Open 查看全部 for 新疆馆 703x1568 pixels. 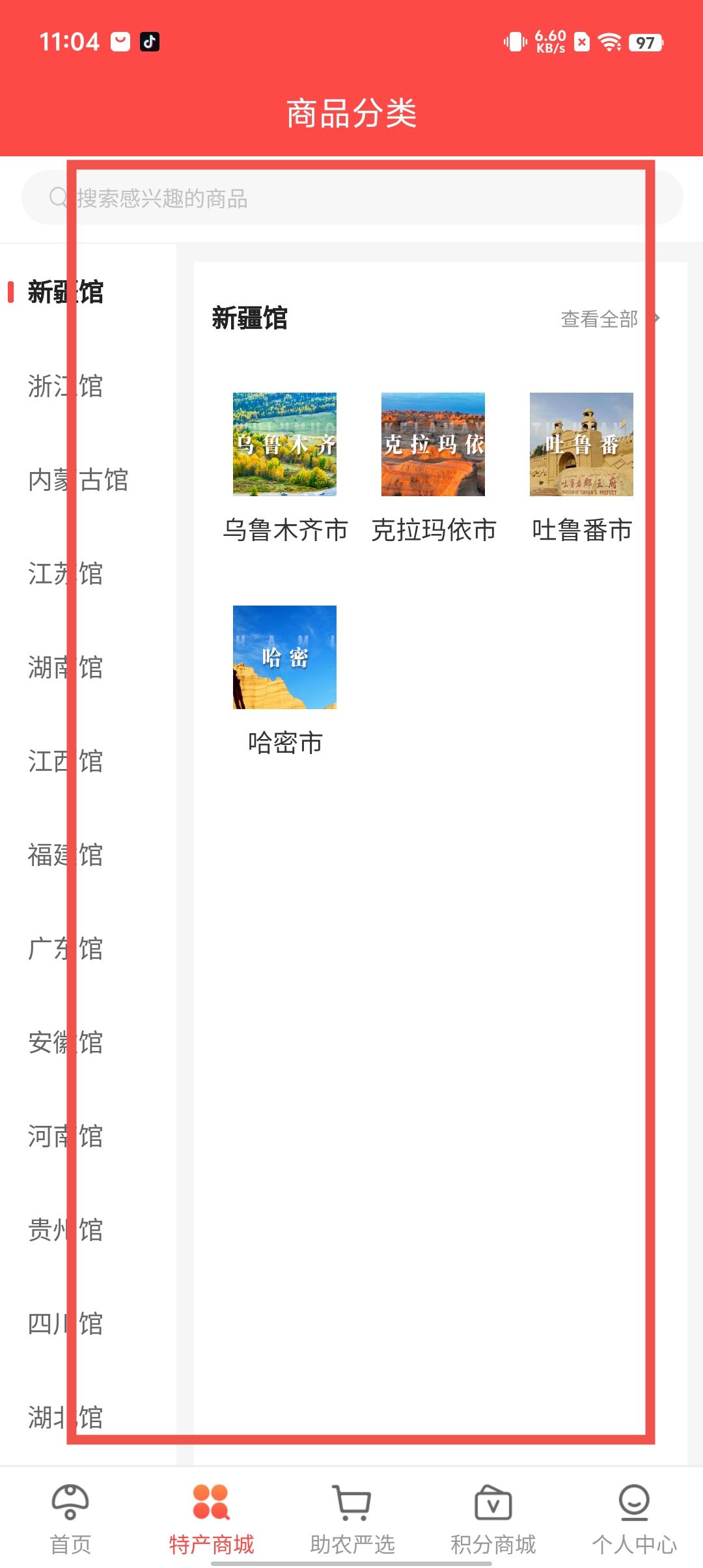tap(609, 319)
